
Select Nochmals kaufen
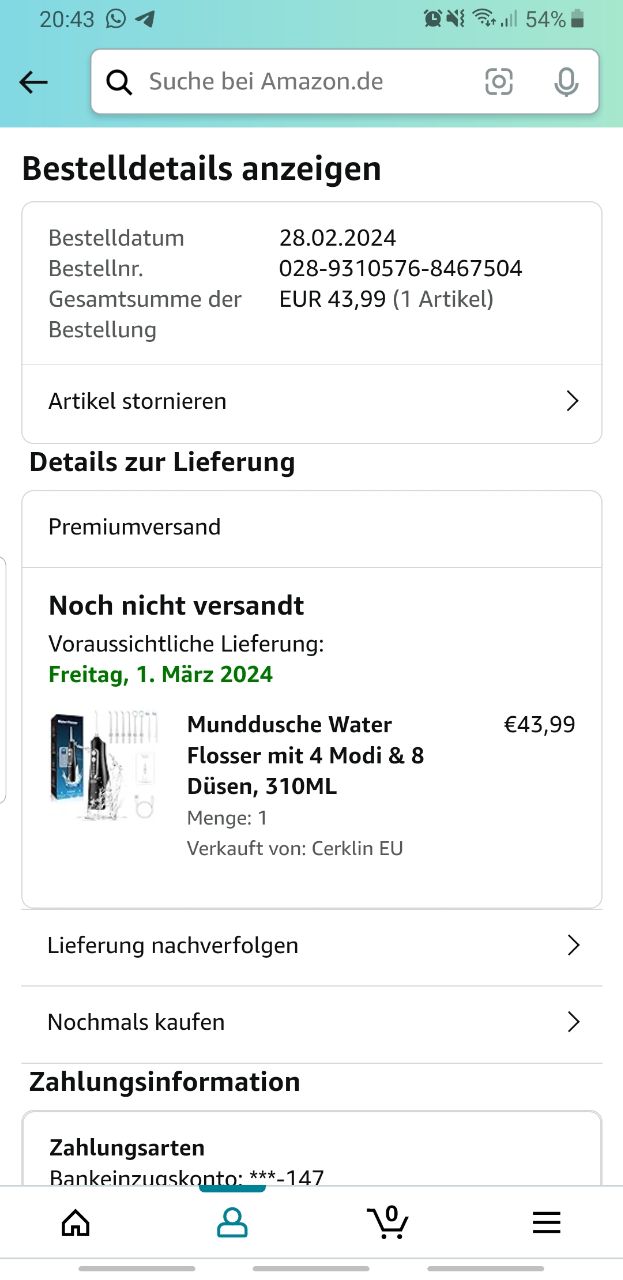(312, 1023)
